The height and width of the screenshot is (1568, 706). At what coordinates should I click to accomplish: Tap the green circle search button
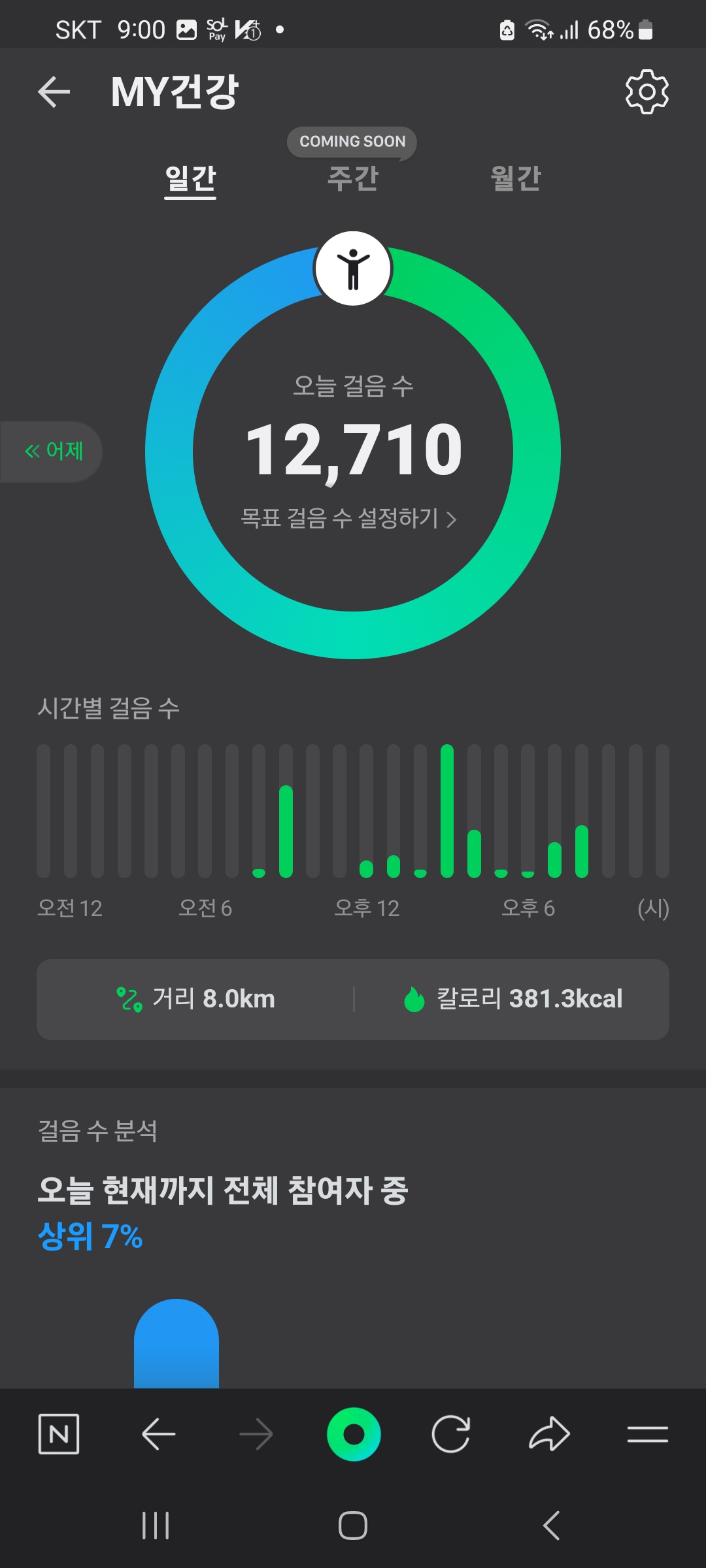coord(354,1434)
